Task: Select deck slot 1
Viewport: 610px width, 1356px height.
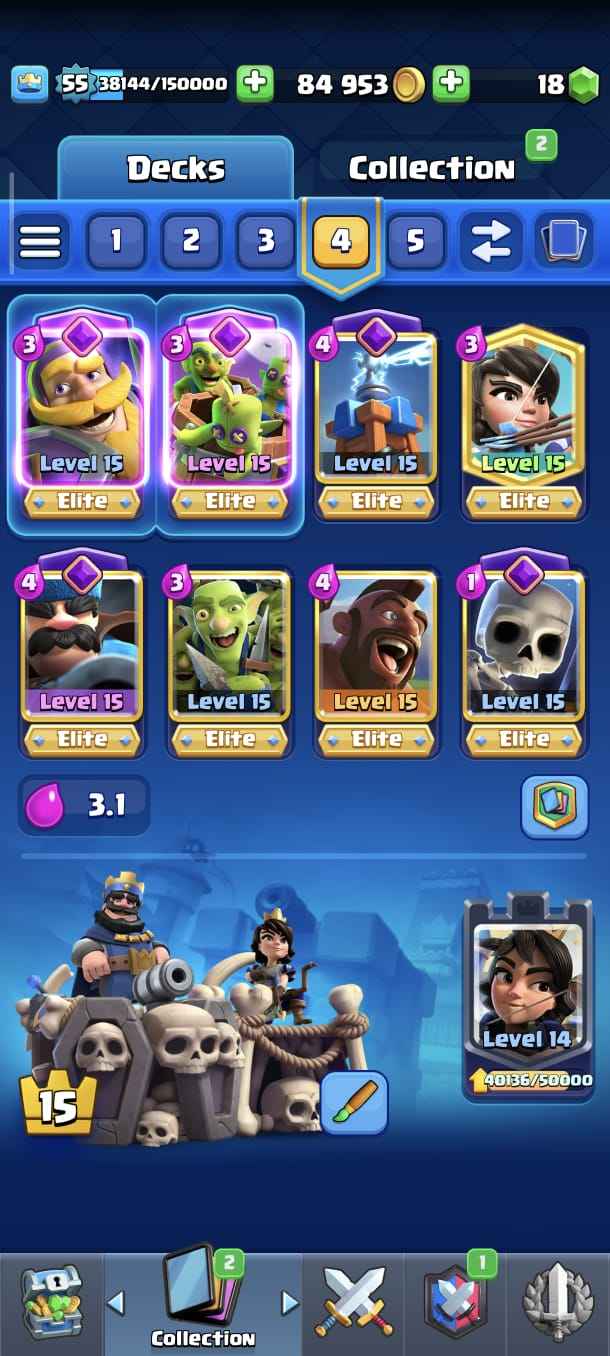Action: tap(115, 241)
